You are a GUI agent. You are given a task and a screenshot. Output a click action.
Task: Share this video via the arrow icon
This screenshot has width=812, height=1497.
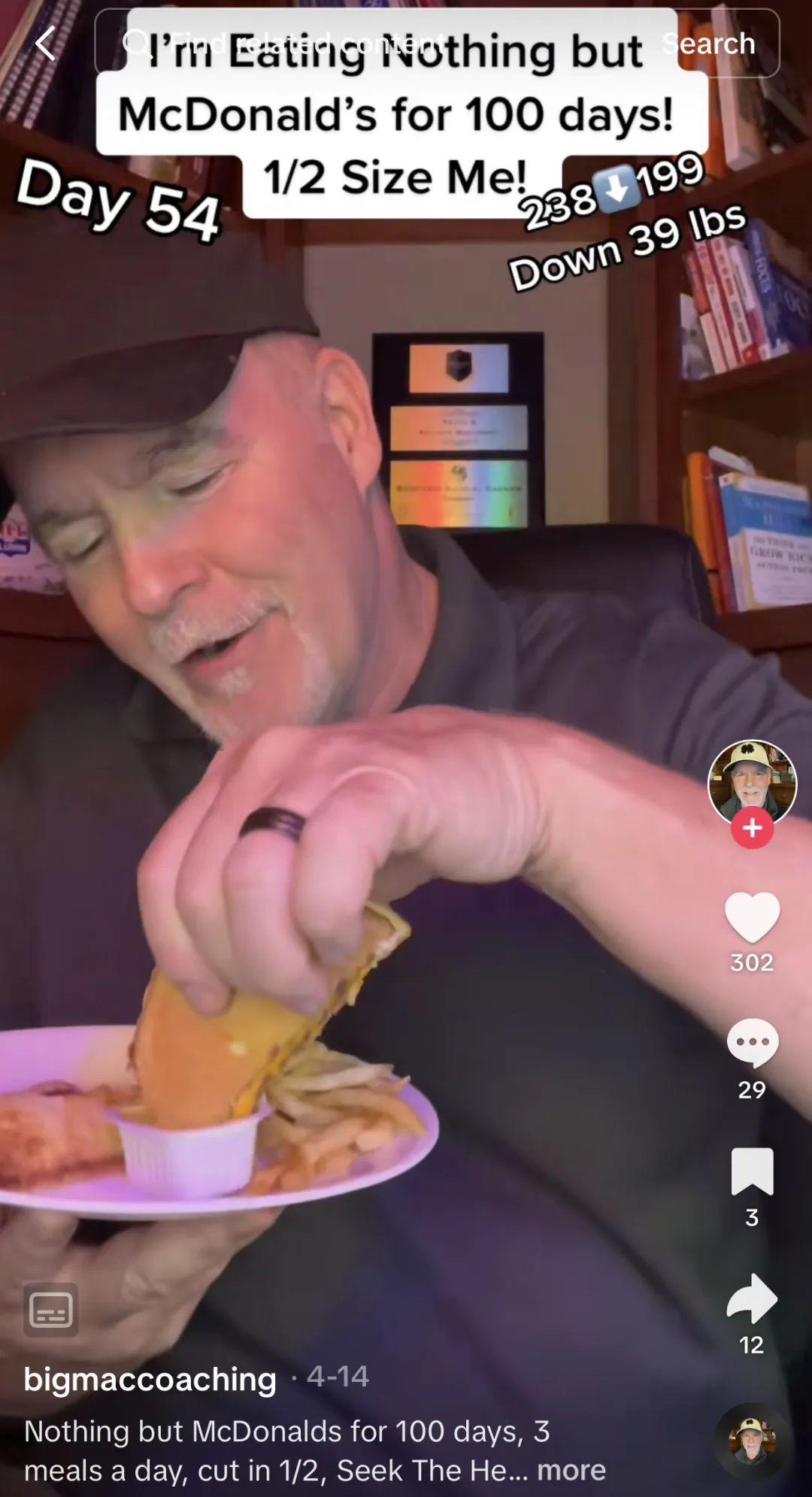pos(752,1299)
